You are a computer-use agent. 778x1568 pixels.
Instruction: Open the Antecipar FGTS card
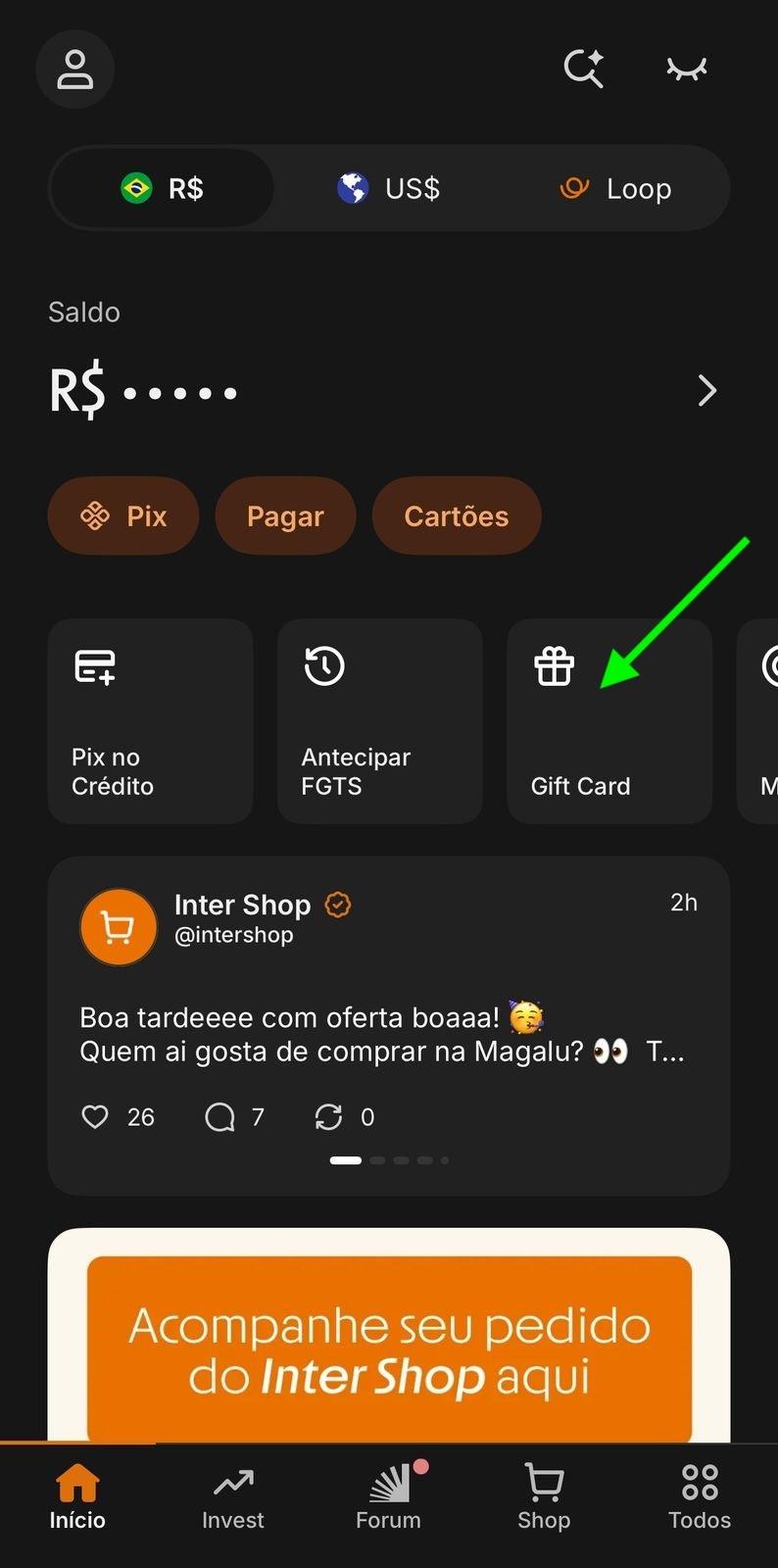pyautogui.click(x=380, y=721)
